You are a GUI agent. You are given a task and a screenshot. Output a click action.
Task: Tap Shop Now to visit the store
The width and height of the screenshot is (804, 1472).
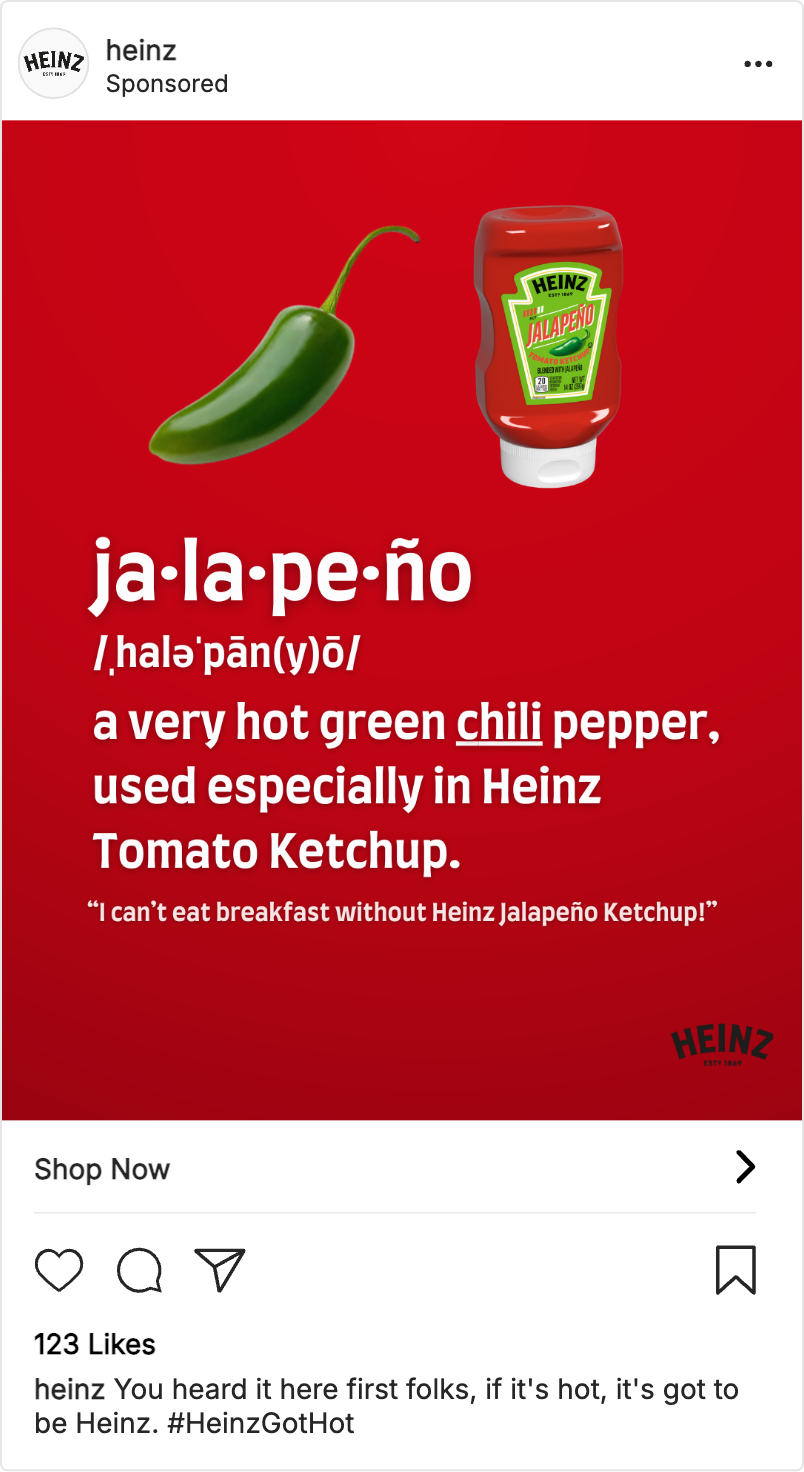click(x=102, y=1169)
